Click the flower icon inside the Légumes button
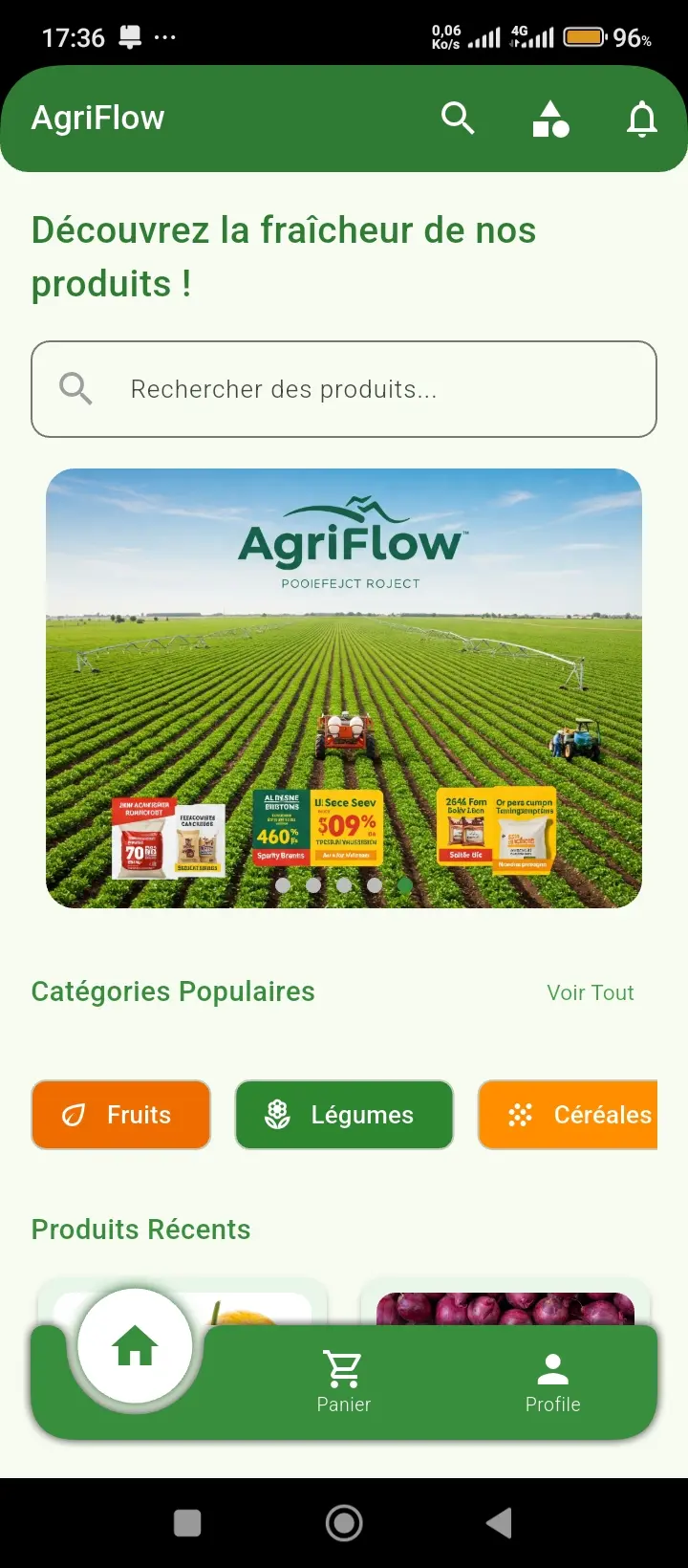 (276, 1114)
